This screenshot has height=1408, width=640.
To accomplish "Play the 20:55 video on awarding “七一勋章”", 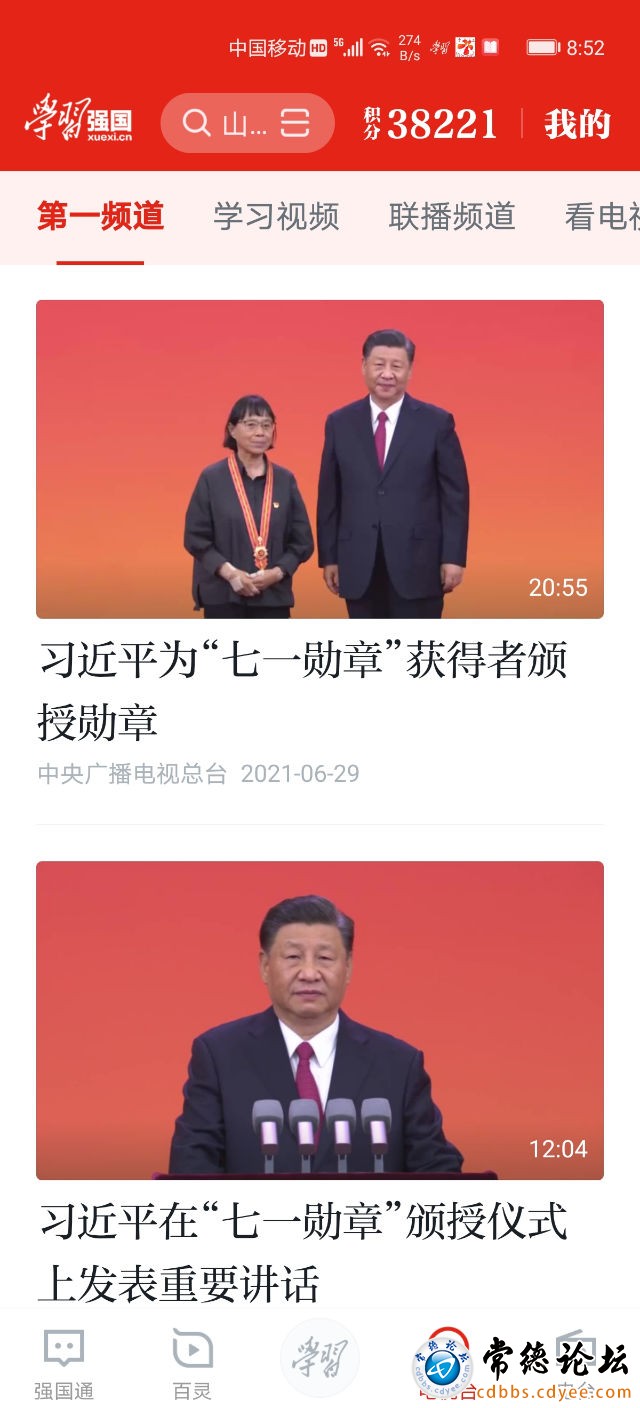I will click(x=320, y=459).
